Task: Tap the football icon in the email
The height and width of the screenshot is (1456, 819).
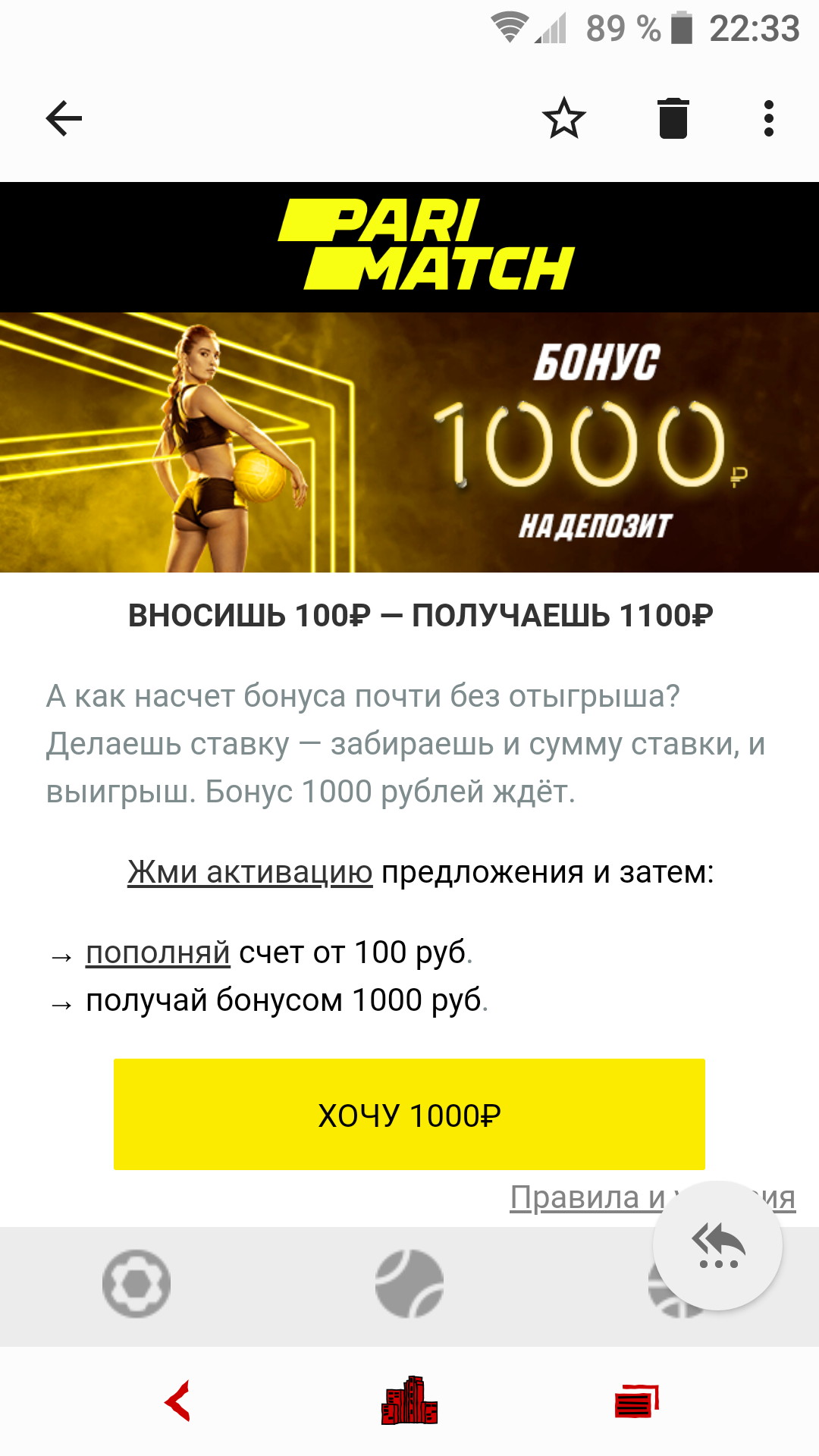Action: [x=136, y=1284]
